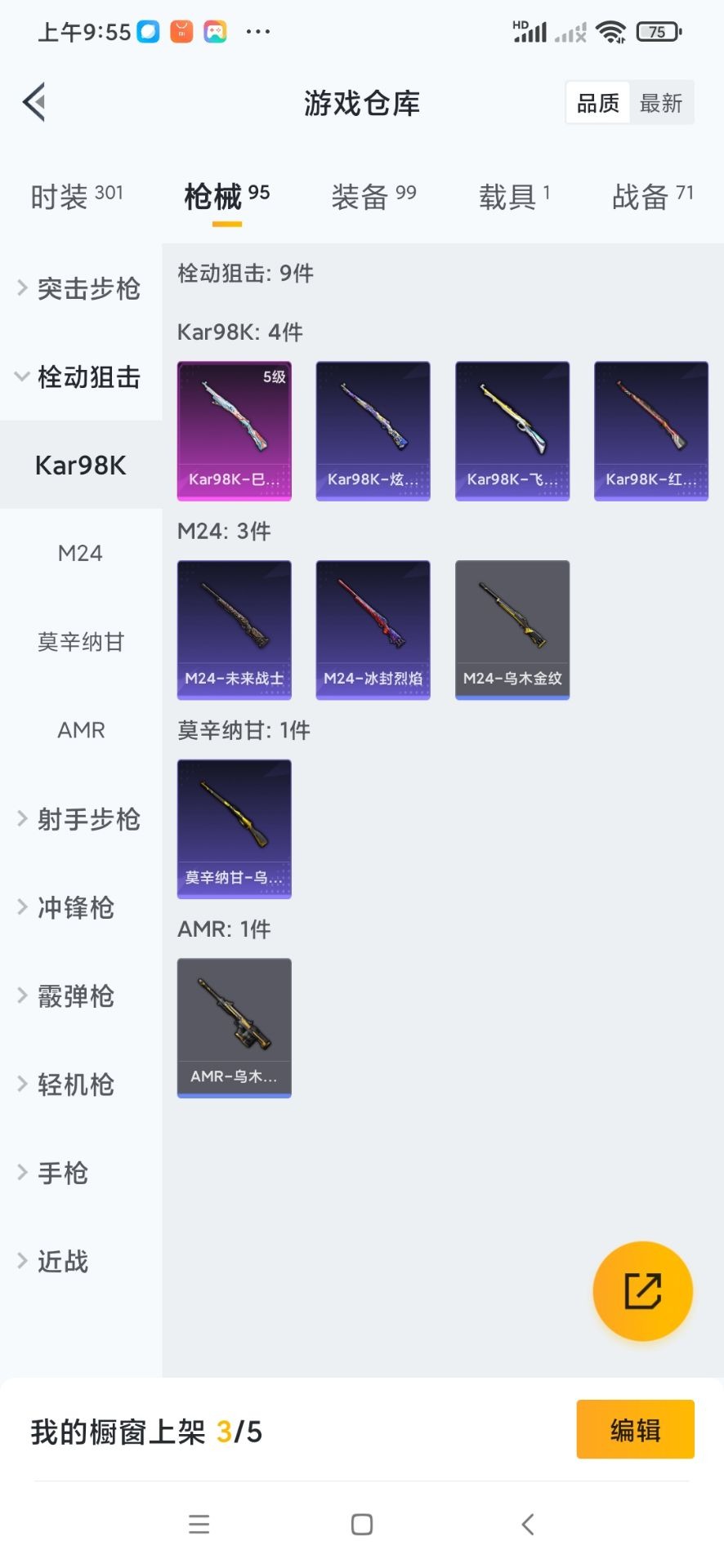Expand the 突击步枪 category
Viewport: 724px width, 1568px height.
coord(80,288)
